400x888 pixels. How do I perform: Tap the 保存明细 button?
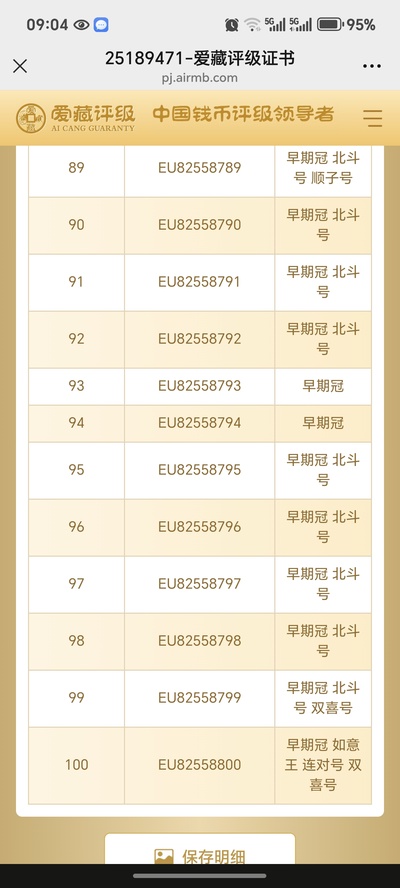(x=200, y=849)
